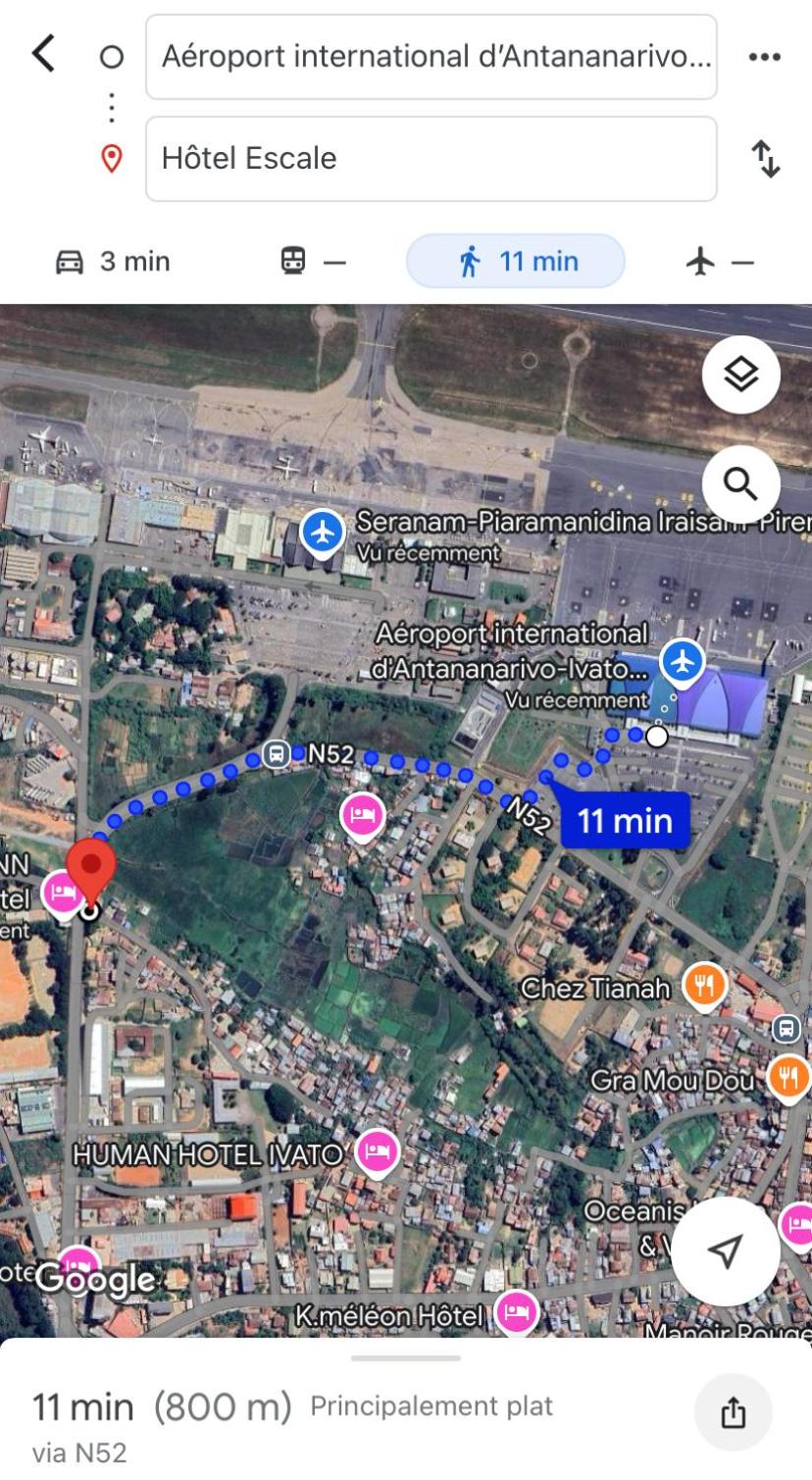Share the walking route

coord(734,1412)
